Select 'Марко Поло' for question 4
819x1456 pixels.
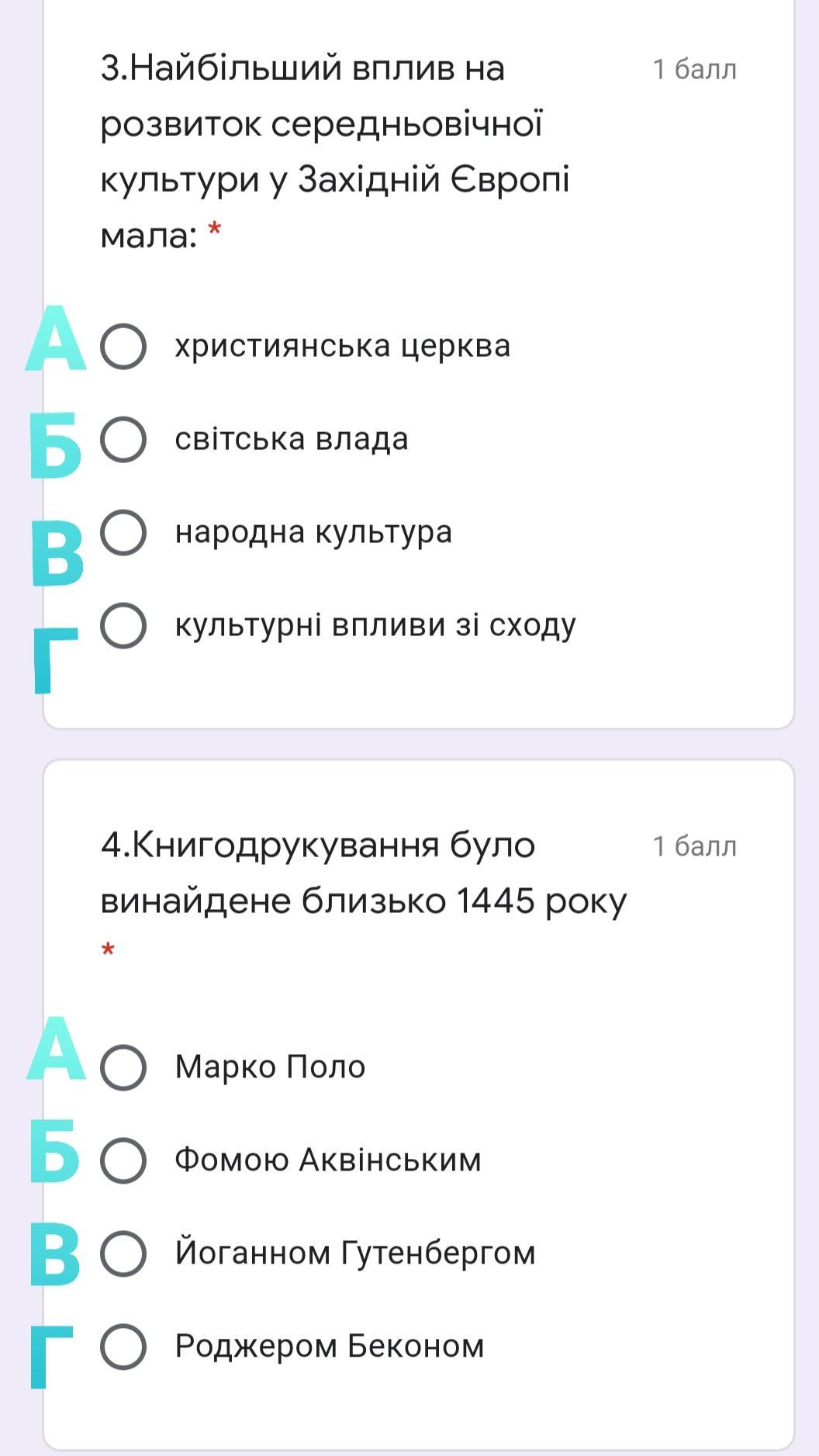pyautogui.click(x=123, y=1067)
